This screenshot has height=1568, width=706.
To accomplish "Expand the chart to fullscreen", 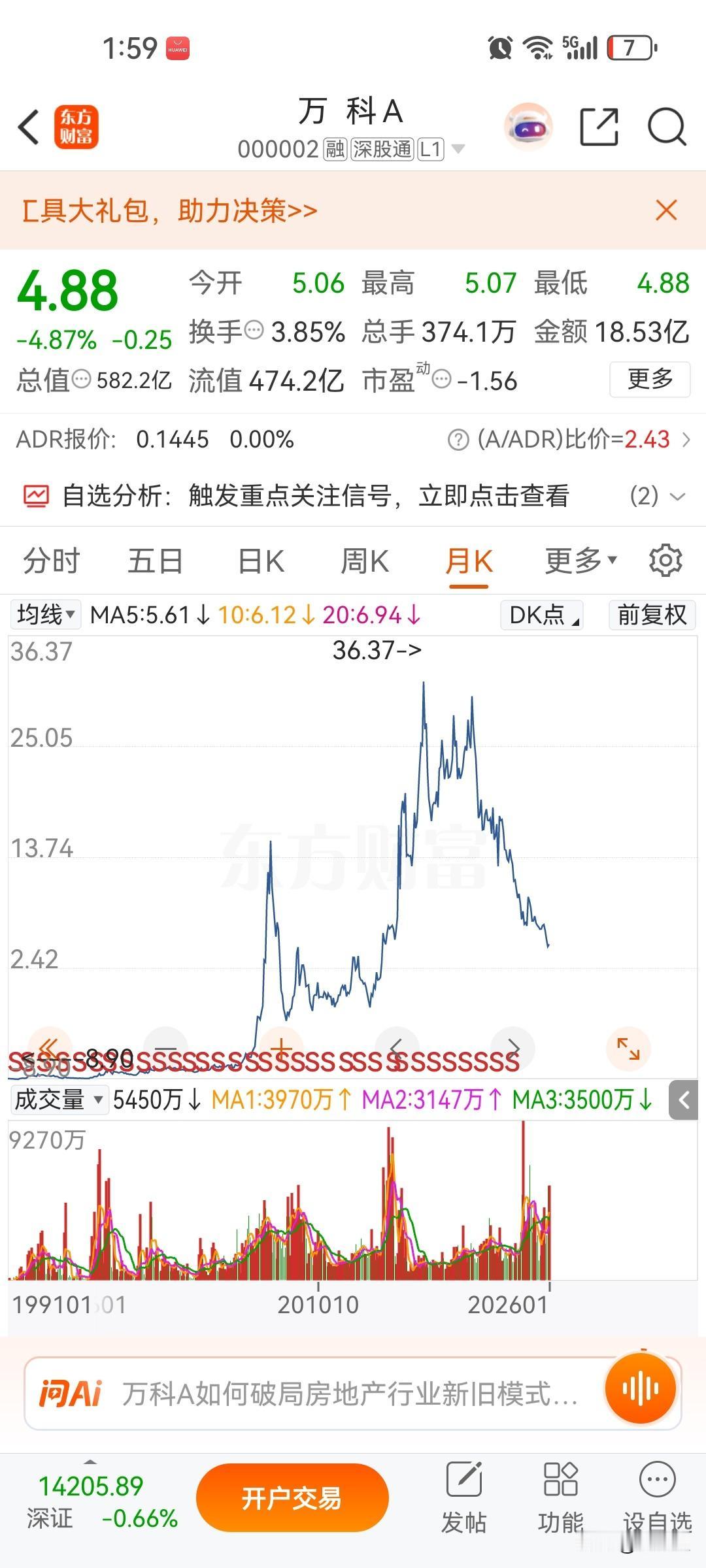I will 629,1047.
